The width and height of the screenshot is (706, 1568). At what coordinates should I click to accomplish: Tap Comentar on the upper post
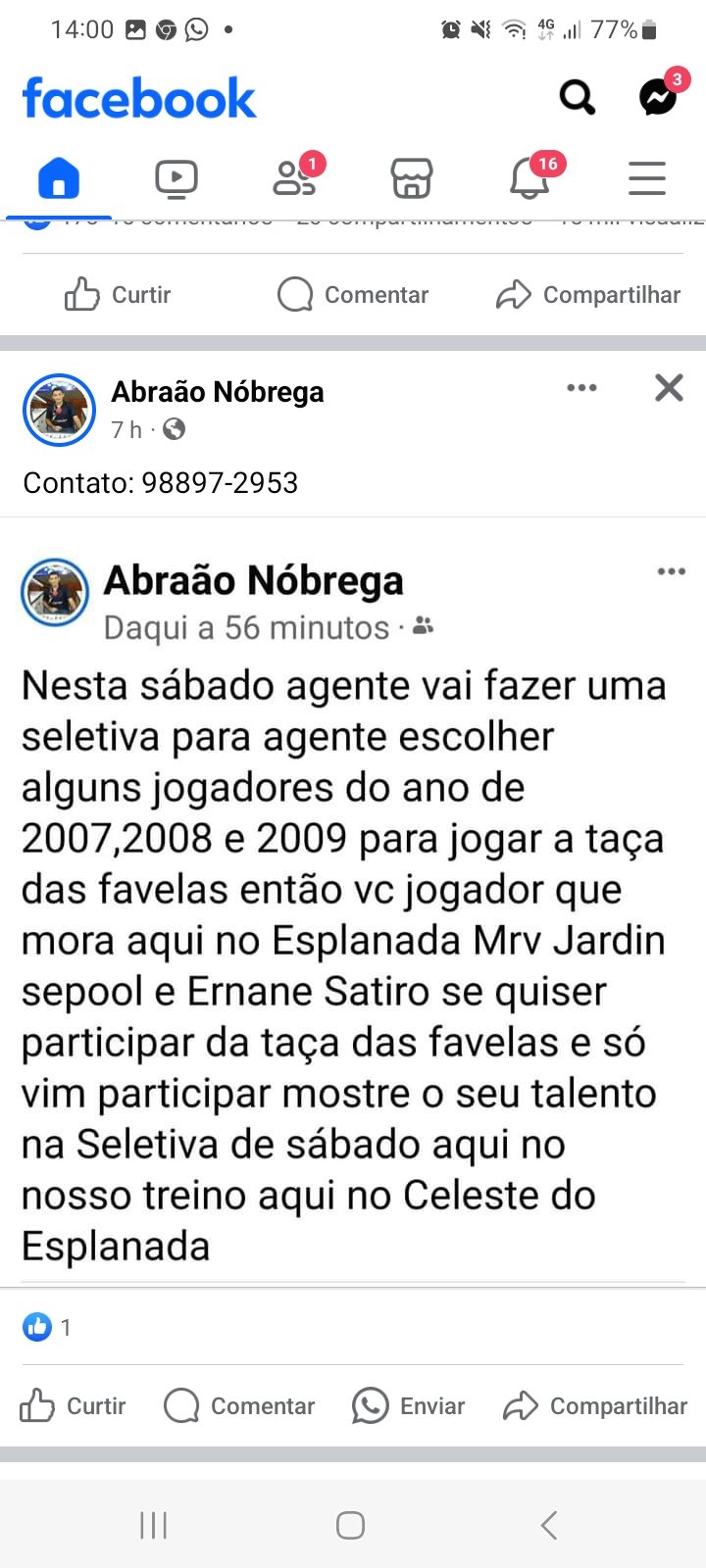353,294
